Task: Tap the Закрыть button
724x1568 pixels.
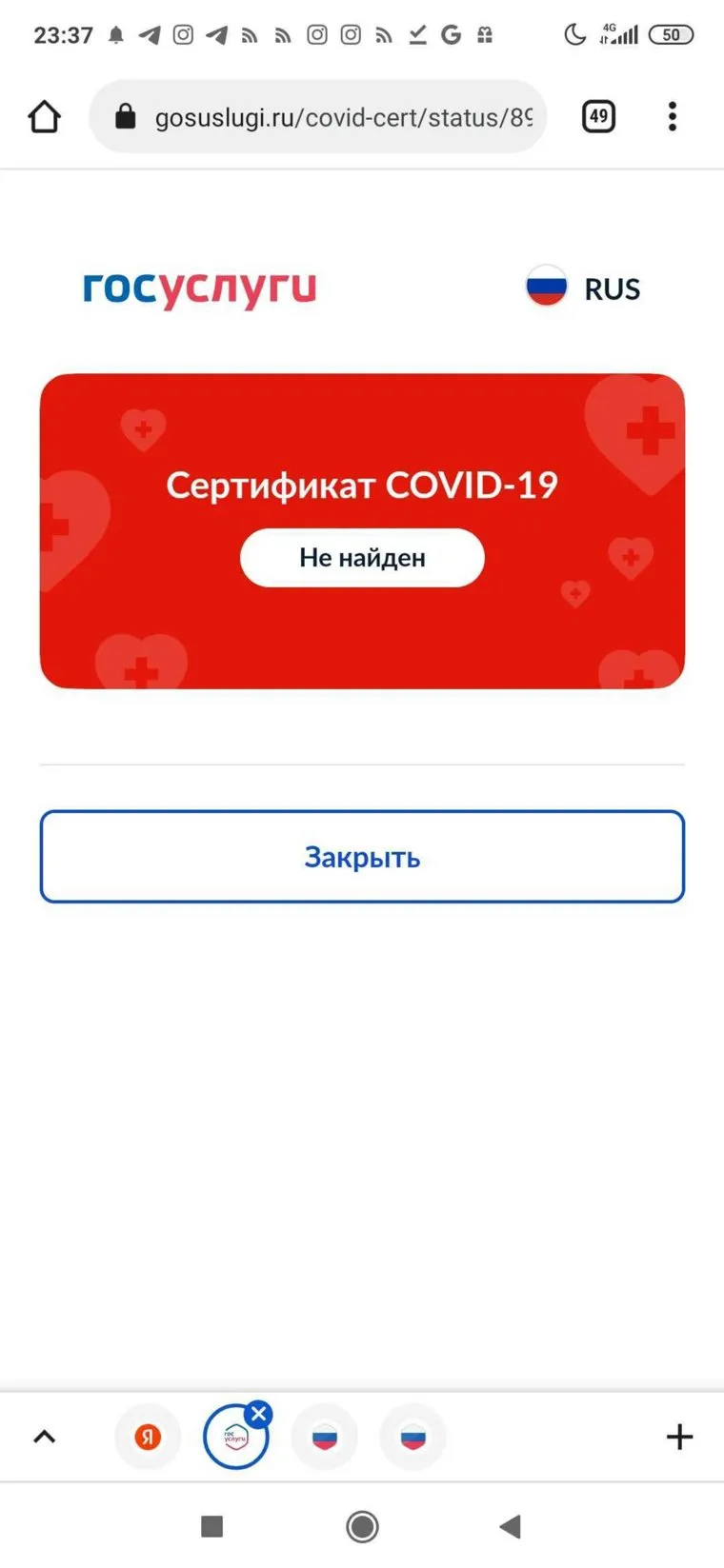Action: (x=362, y=857)
